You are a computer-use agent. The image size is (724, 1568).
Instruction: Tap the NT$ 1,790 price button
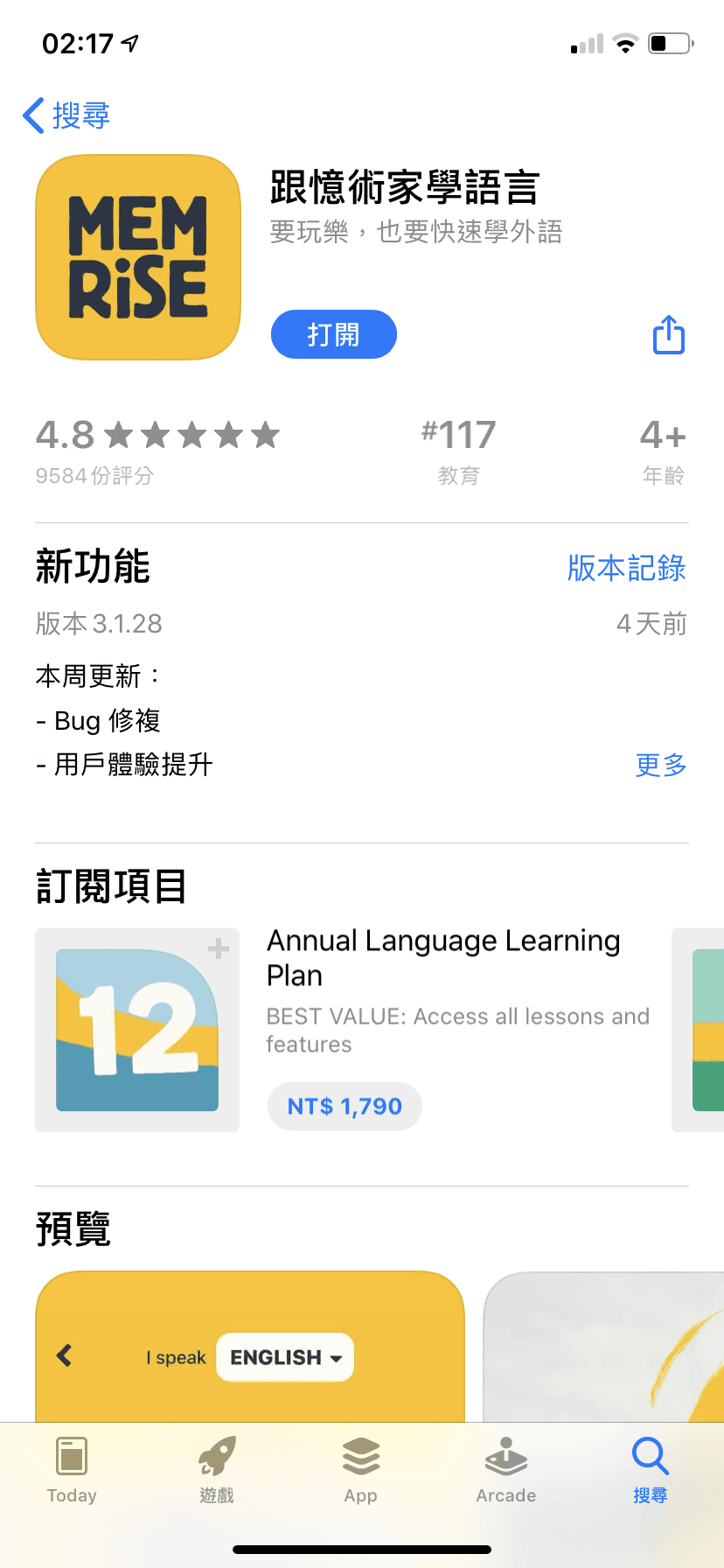coord(345,1106)
